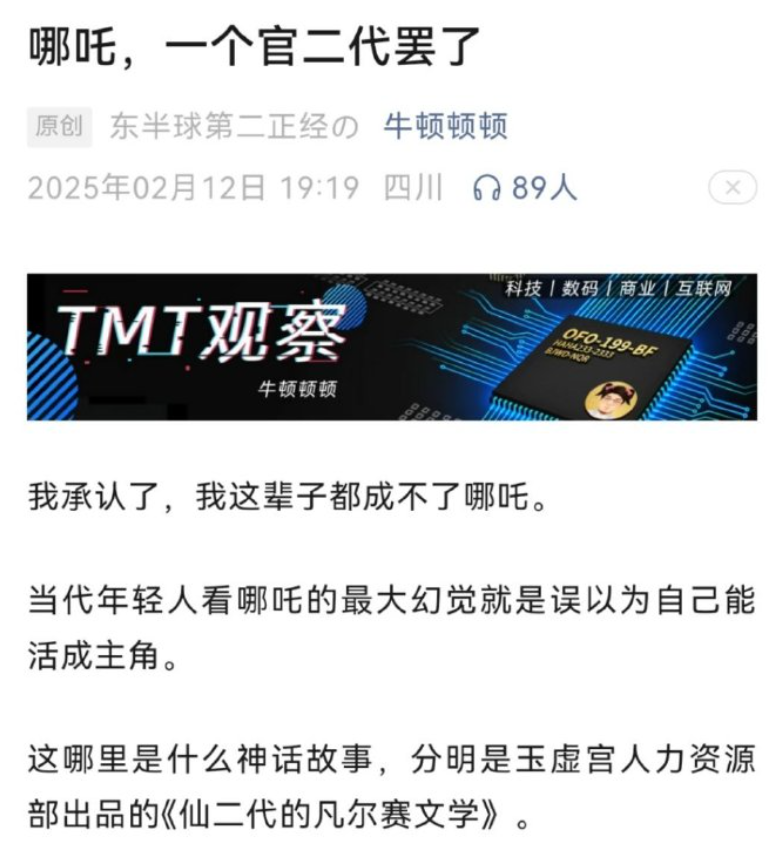The image size is (768, 861).
Task: Open the author 牛顿顿顿's account page
Action: click(446, 127)
